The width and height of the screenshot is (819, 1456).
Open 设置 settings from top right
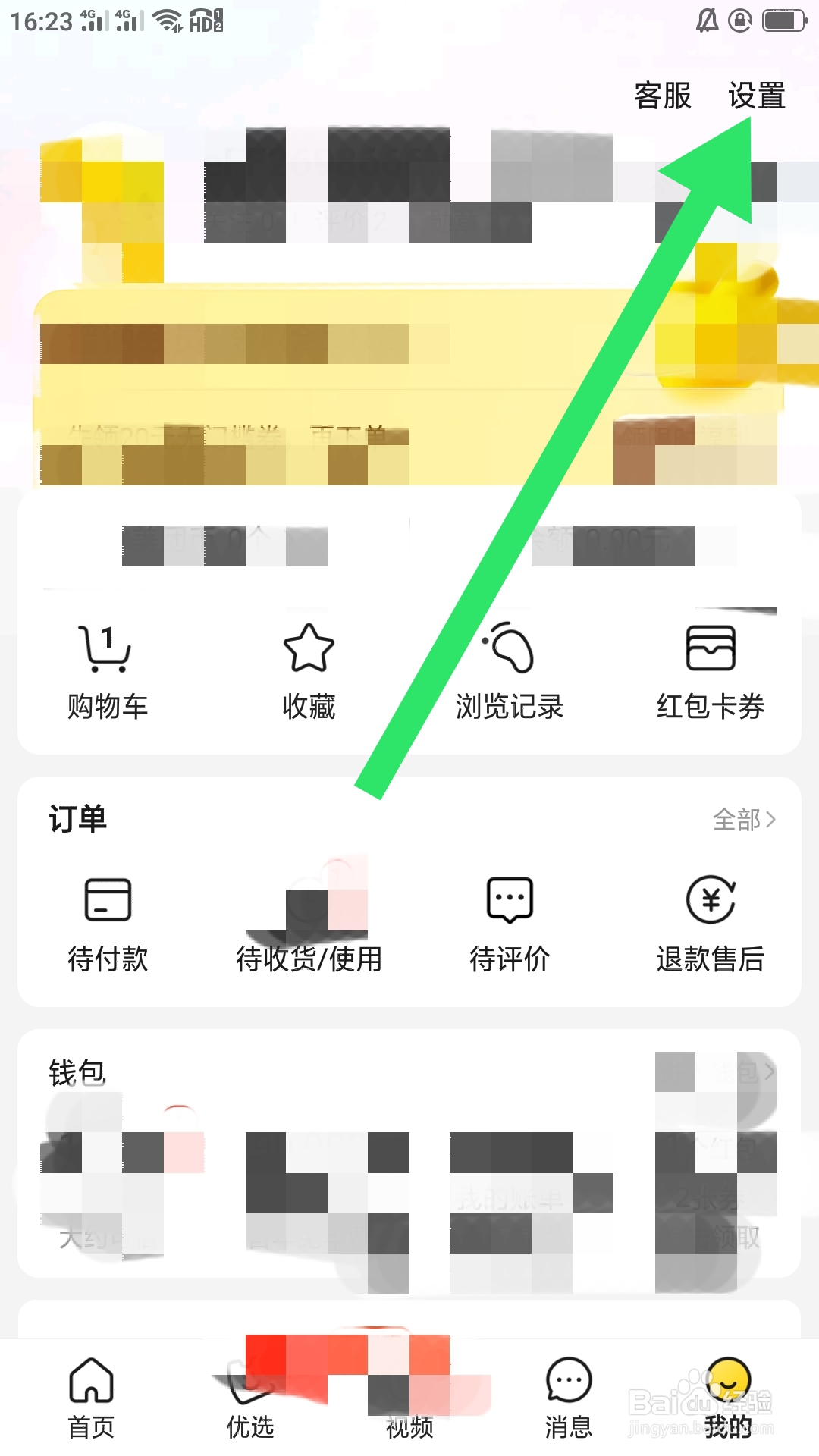pyautogui.click(x=755, y=96)
